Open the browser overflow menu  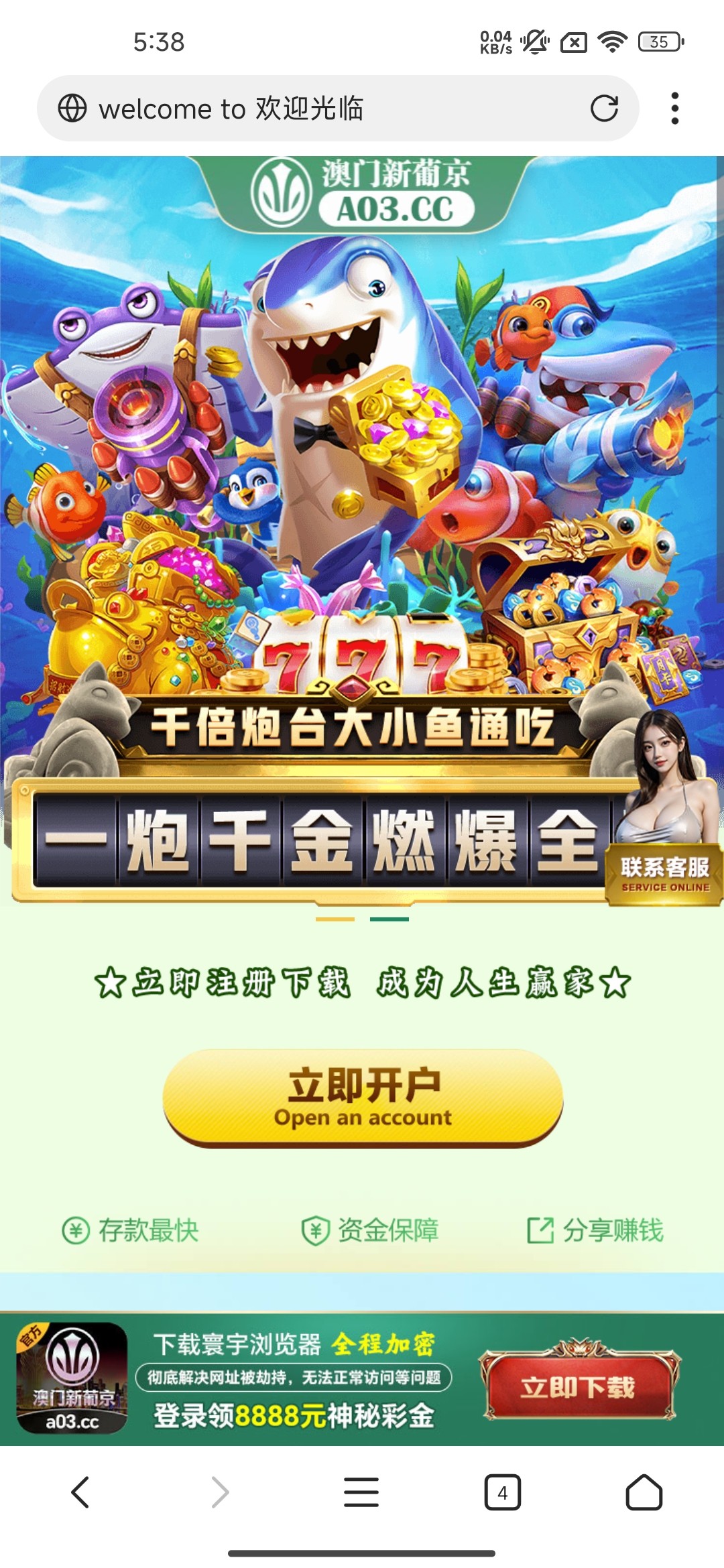(674, 109)
